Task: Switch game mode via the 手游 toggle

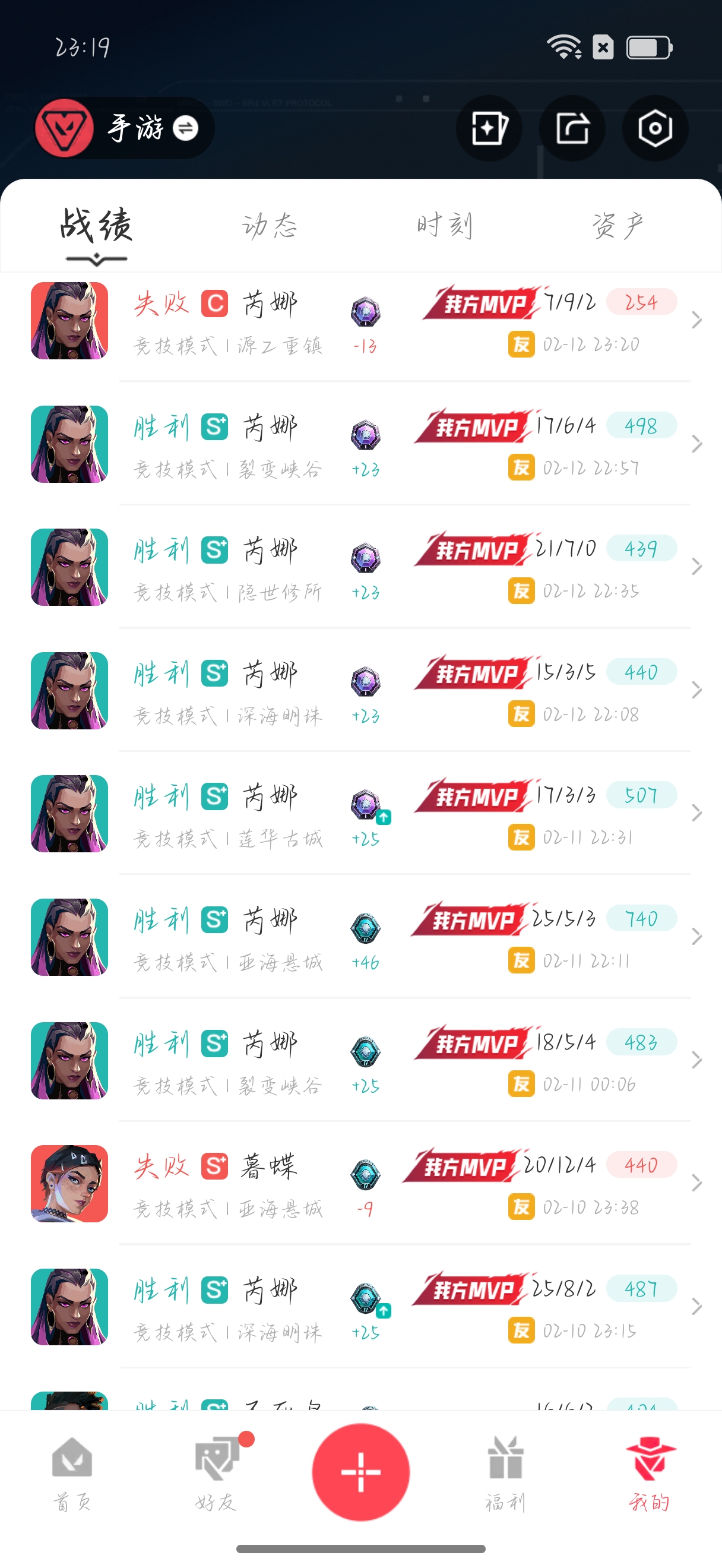Action: pos(185,128)
